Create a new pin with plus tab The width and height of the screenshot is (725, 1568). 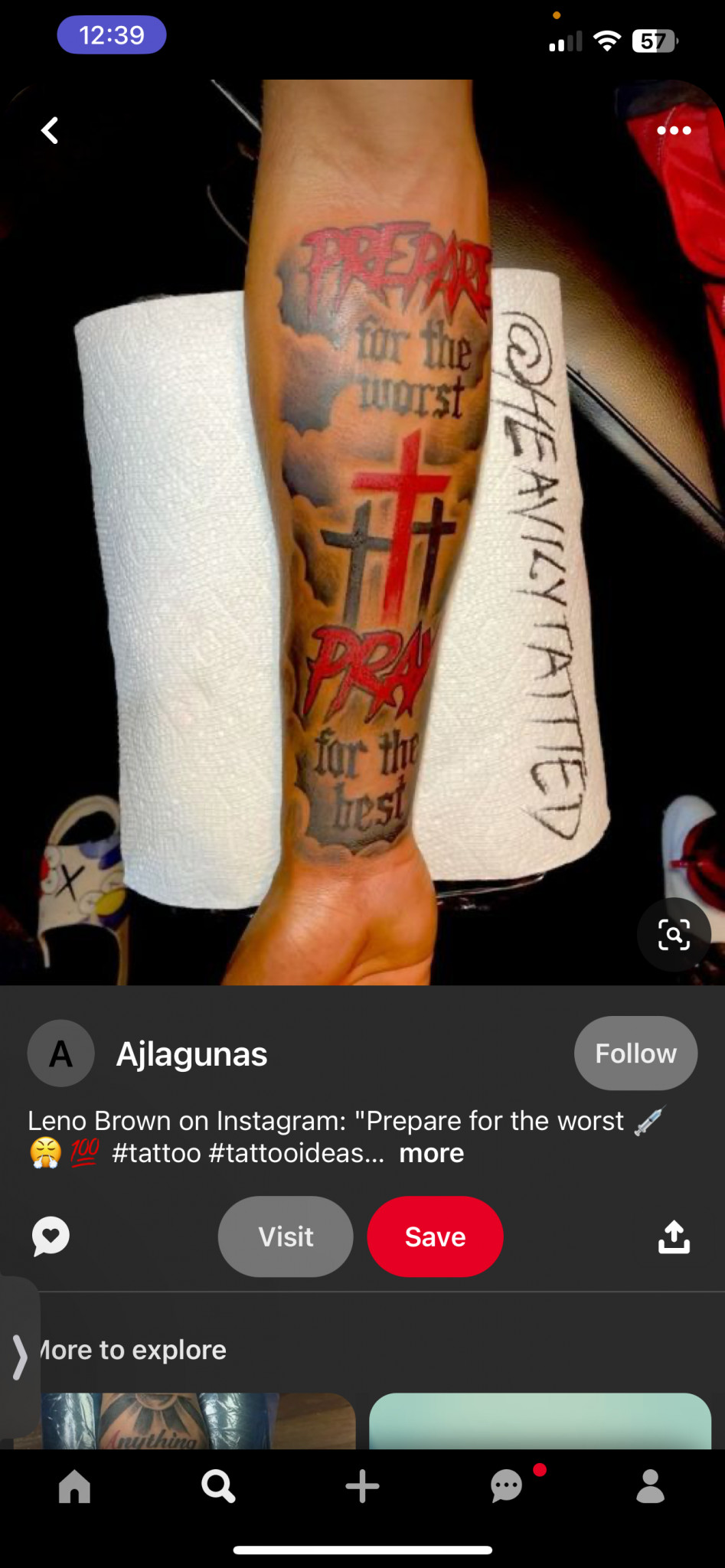coord(362,1486)
